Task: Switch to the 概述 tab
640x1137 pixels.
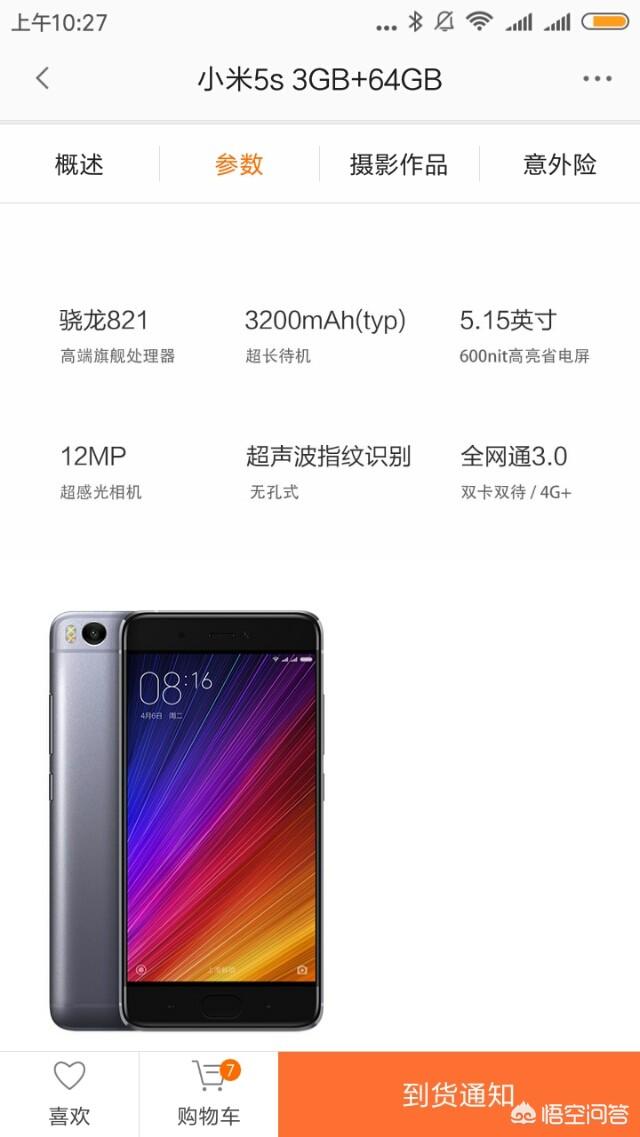Action: pyautogui.click(x=79, y=164)
